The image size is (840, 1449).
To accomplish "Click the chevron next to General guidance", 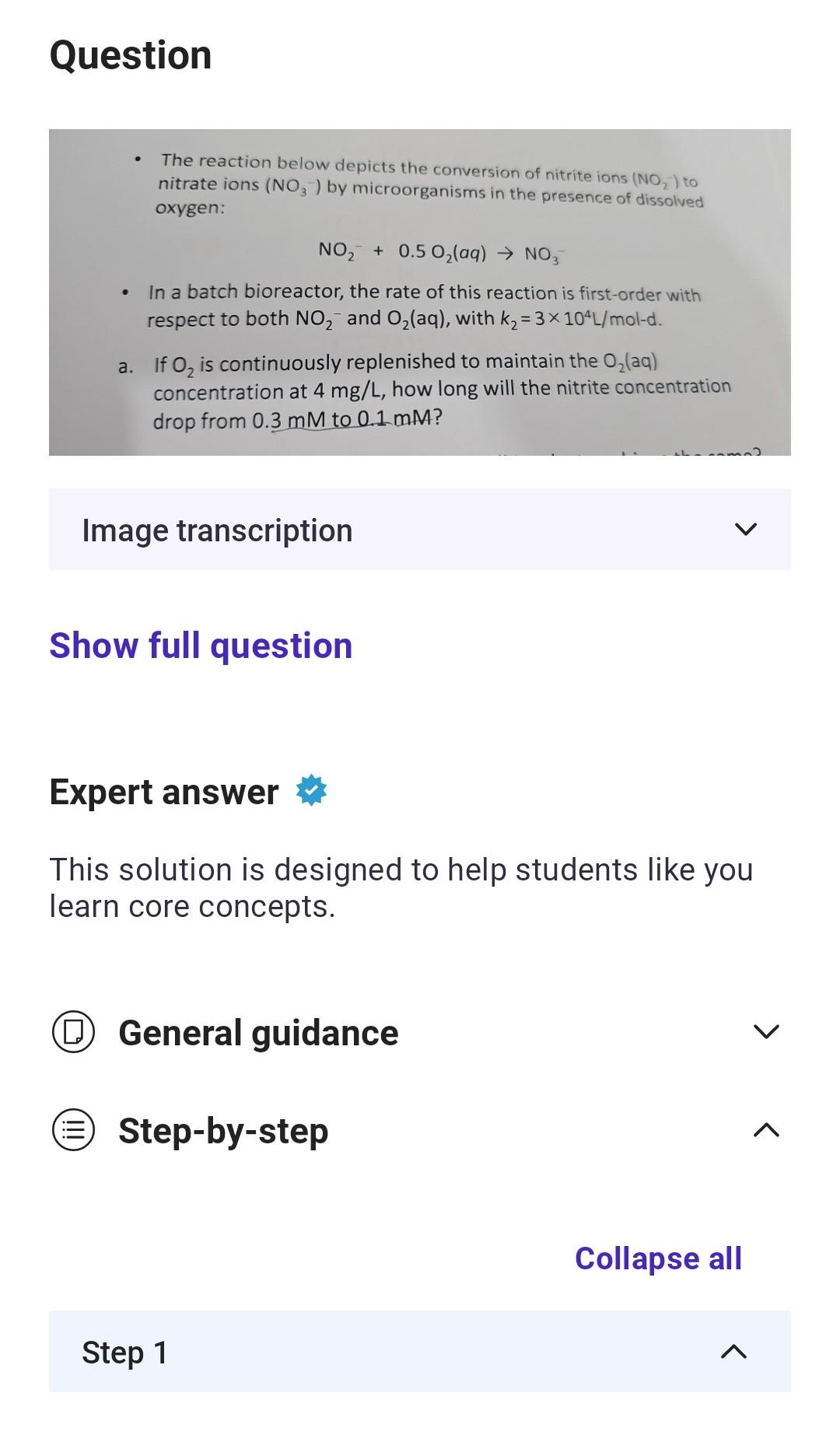I will (x=768, y=1033).
